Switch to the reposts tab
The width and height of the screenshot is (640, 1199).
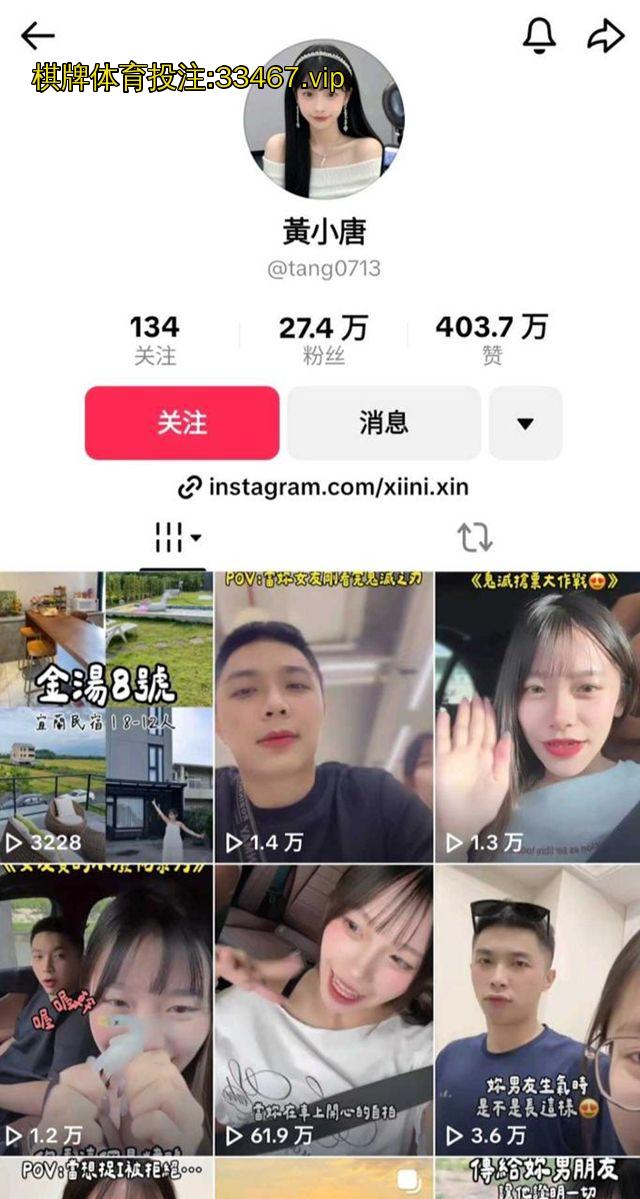click(x=475, y=538)
